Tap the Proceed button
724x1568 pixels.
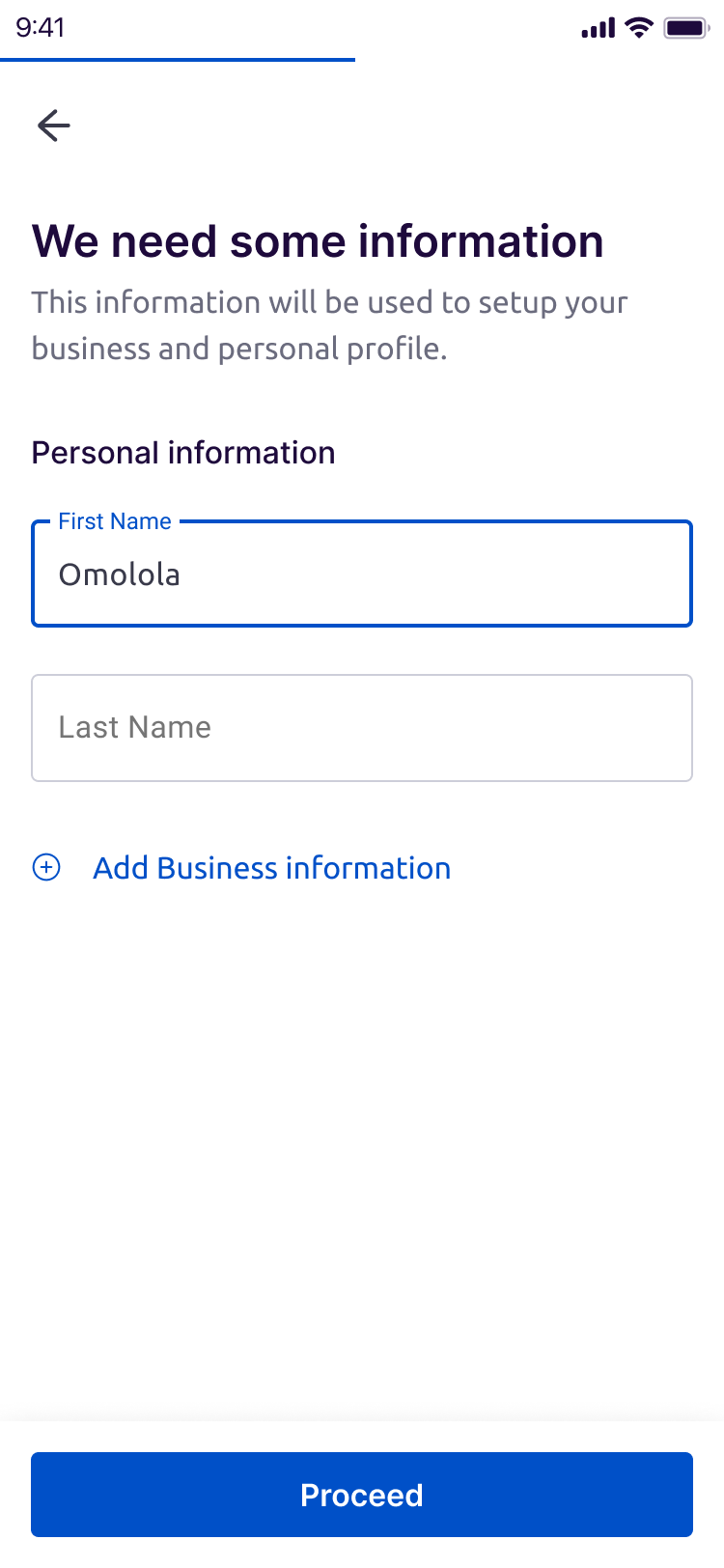(x=362, y=1495)
